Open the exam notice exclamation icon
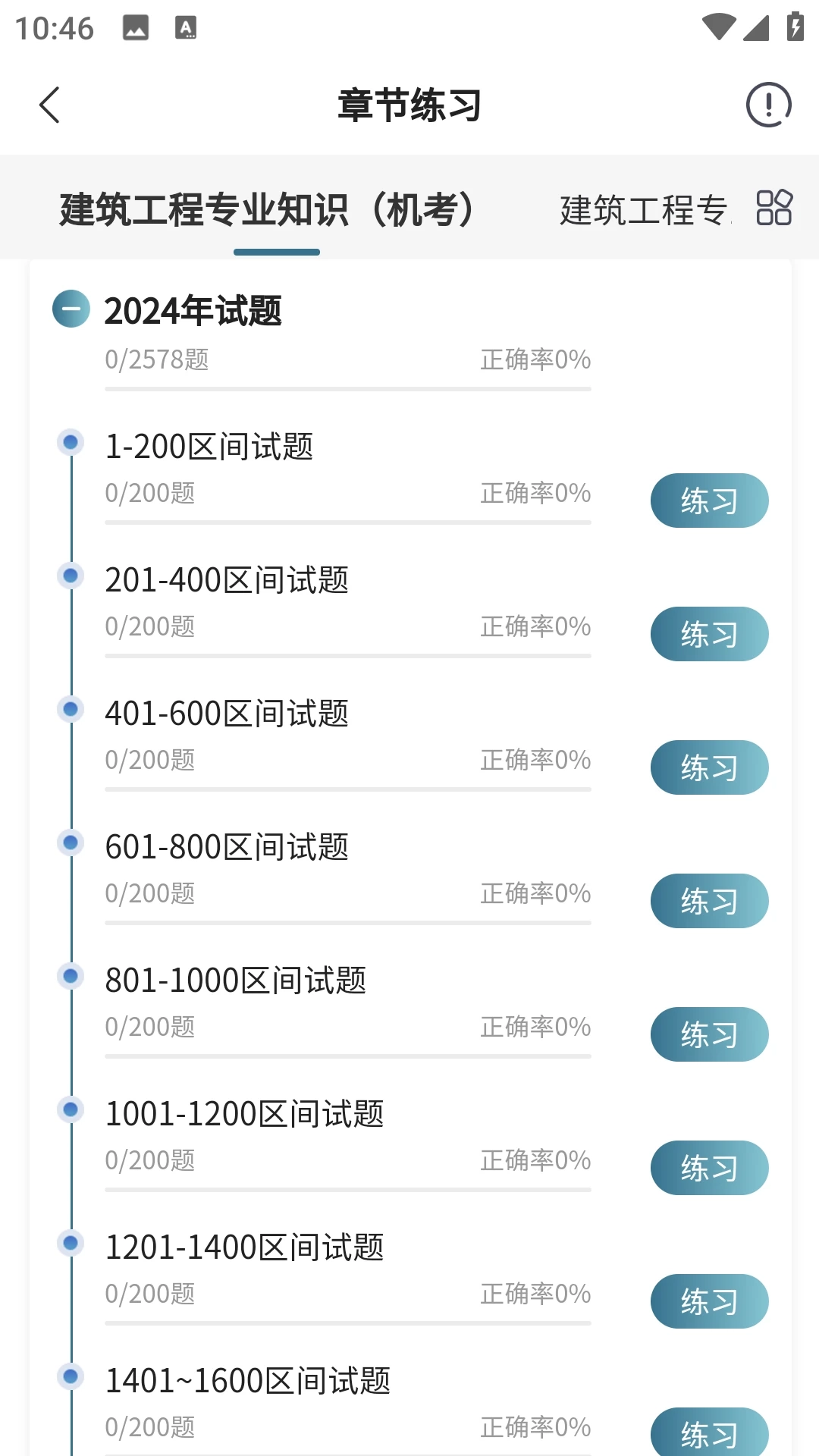This screenshot has width=819, height=1456. pyautogui.click(x=767, y=105)
